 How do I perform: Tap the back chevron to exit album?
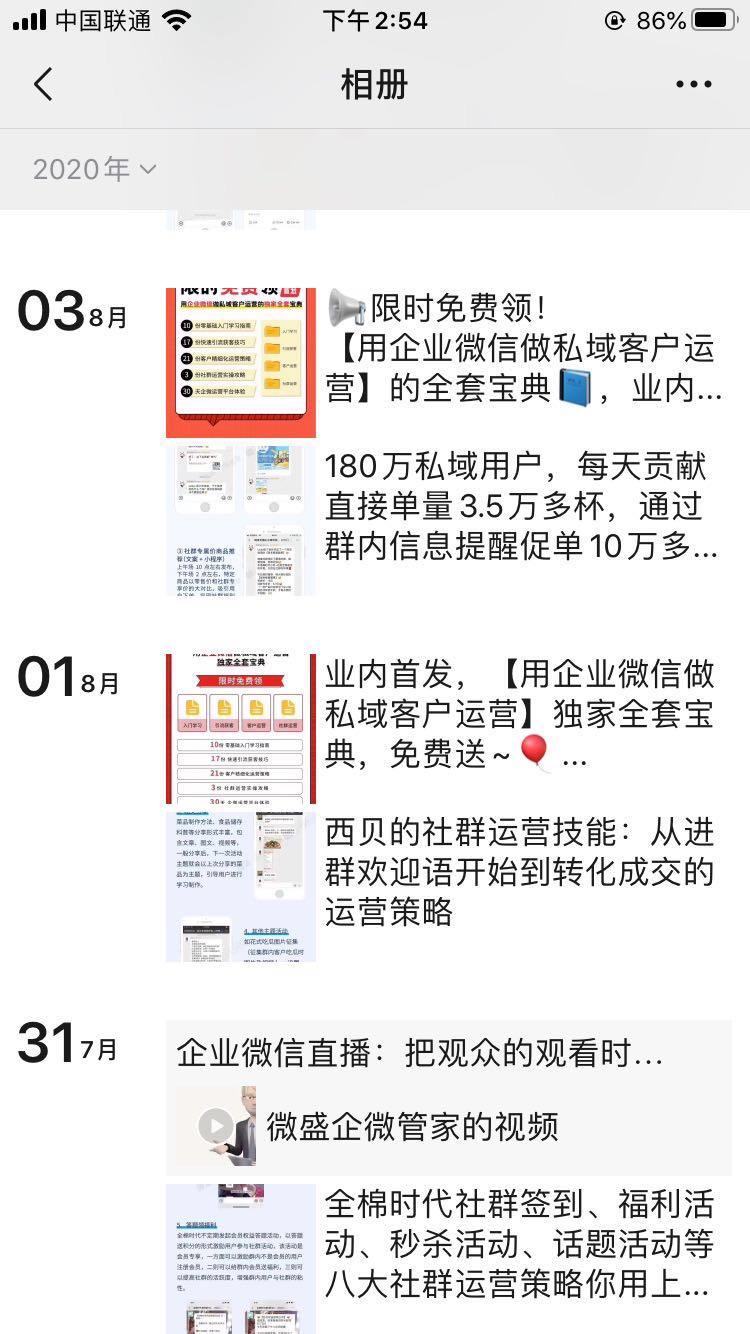pyautogui.click(x=42, y=84)
